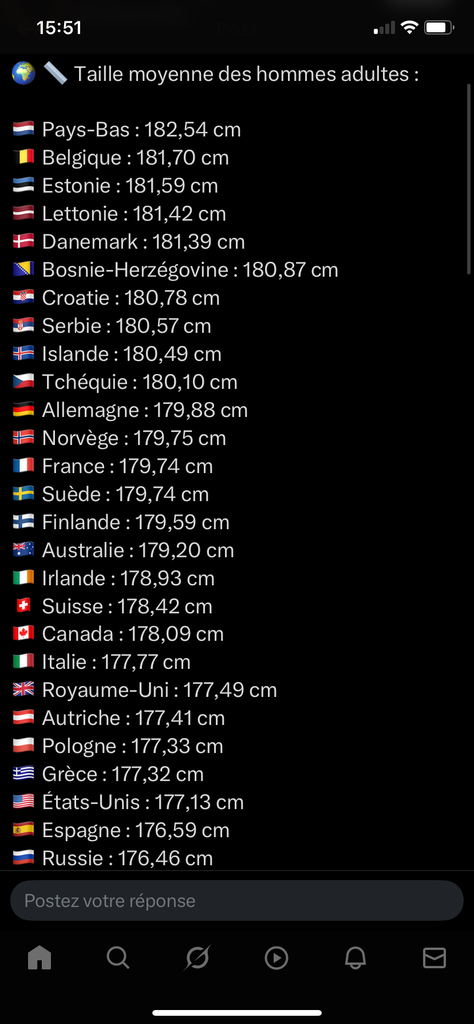Image resolution: width=474 pixels, height=1024 pixels.
Task: Switch to the video tab
Action: click(276, 958)
